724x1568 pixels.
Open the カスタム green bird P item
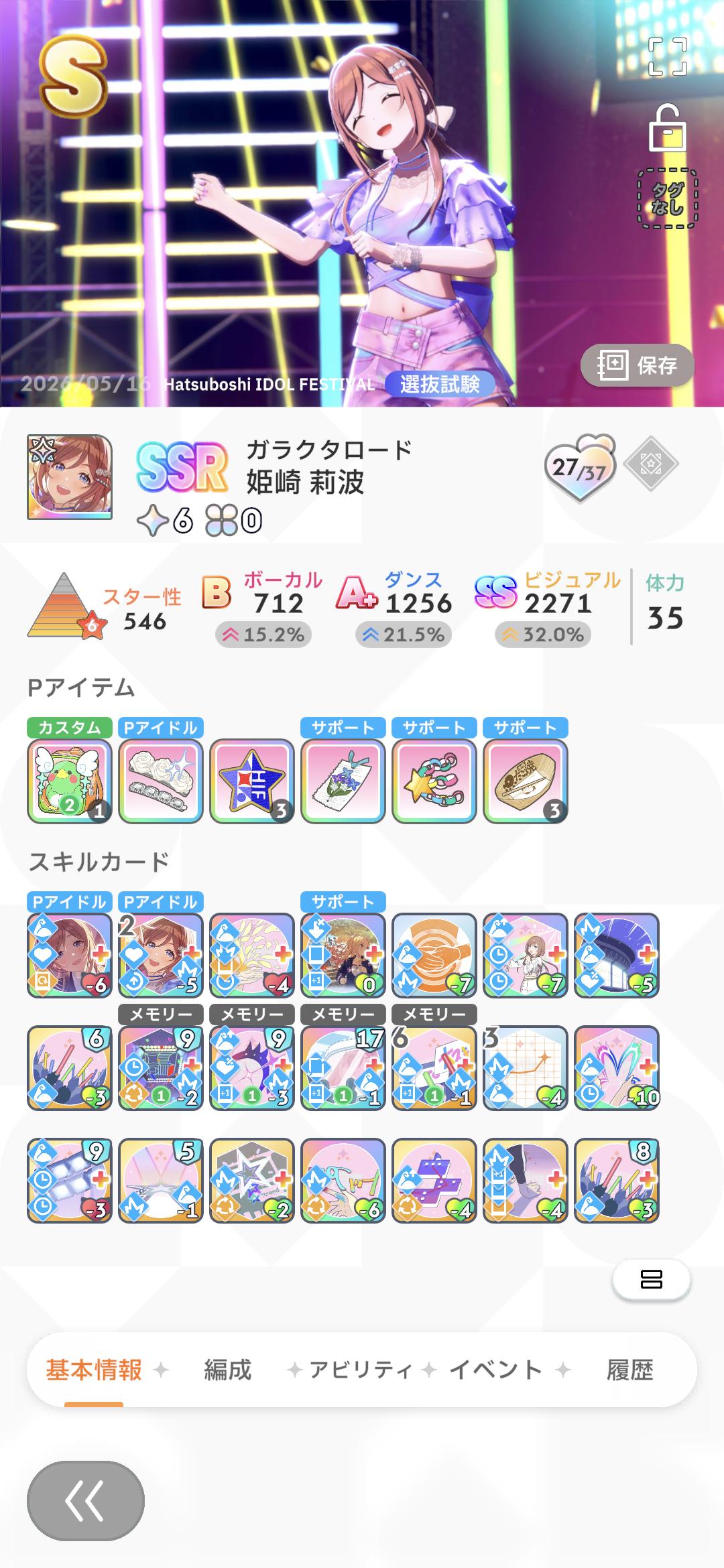pyautogui.click(x=69, y=781)
